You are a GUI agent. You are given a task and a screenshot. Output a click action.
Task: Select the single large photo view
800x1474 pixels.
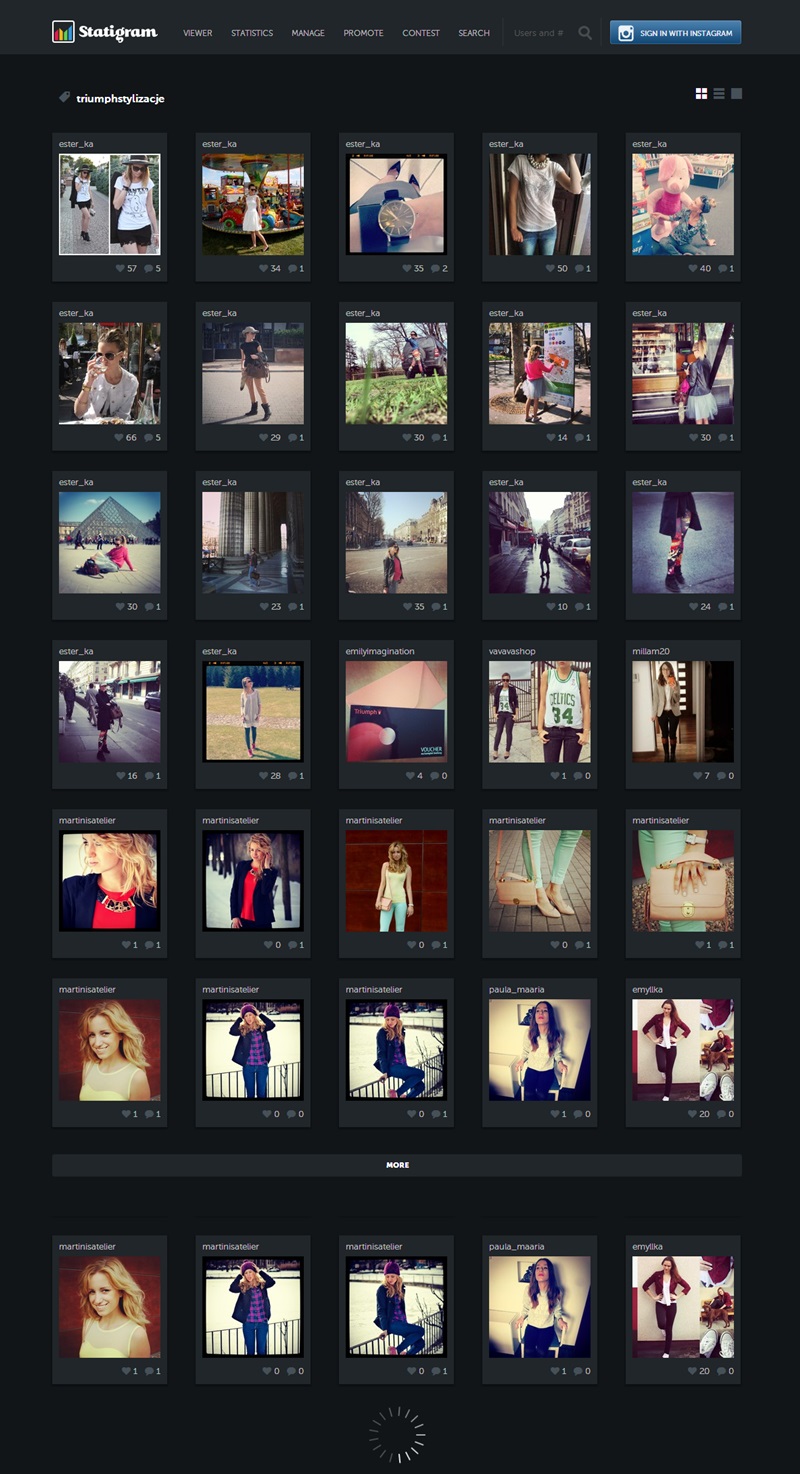pyautogui.click(x=737, y=94)
